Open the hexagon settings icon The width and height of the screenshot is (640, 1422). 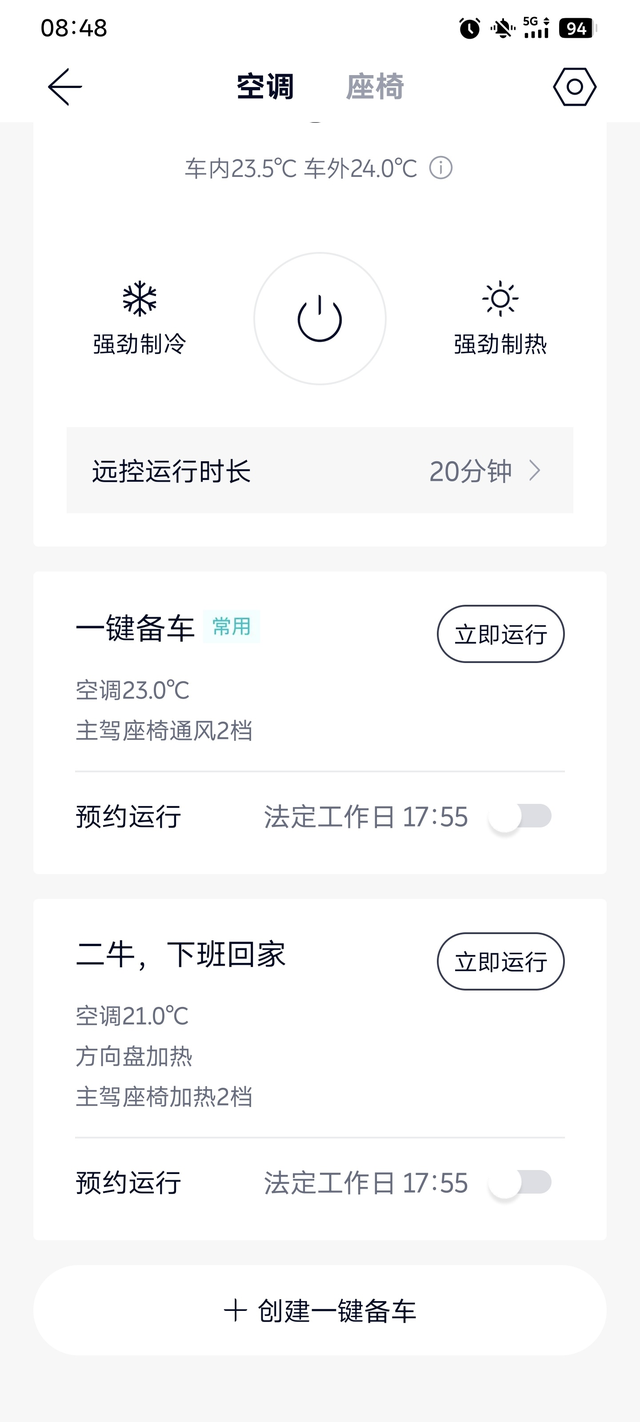[x=574, y=87]
